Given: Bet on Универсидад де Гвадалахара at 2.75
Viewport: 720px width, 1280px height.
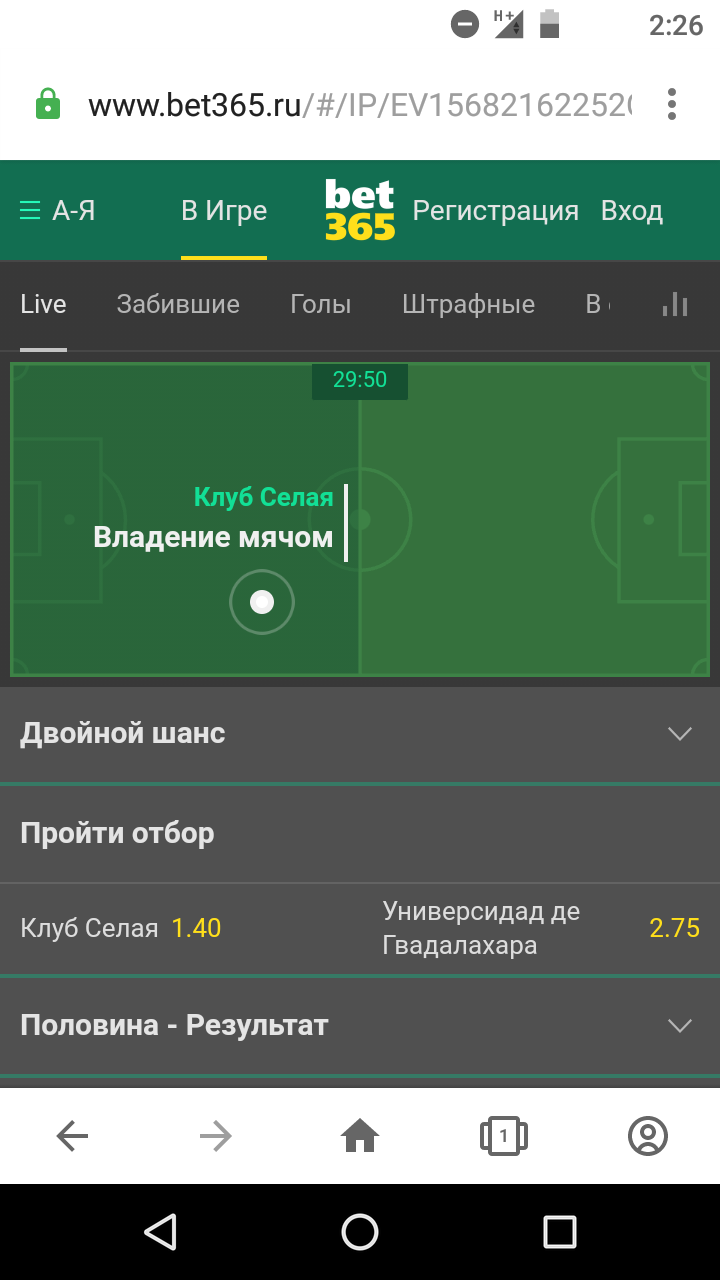Looking at the screenshot, I should 540,928.
